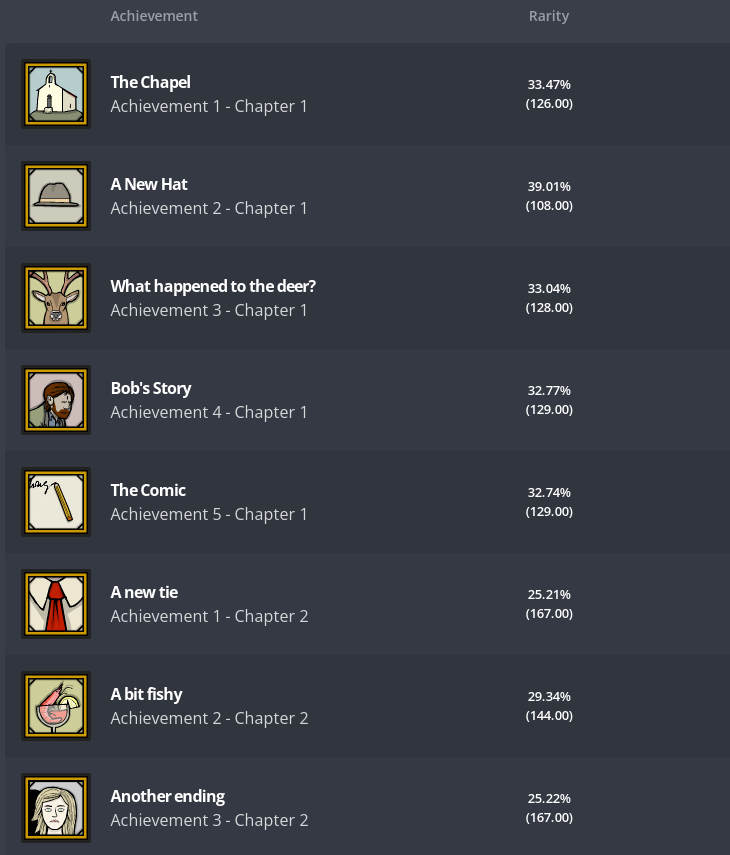Image resolution: width=730 pixels, height=855 pixels.
Task: Open A New Hat achievement
Action: click(x=149, y=185)
